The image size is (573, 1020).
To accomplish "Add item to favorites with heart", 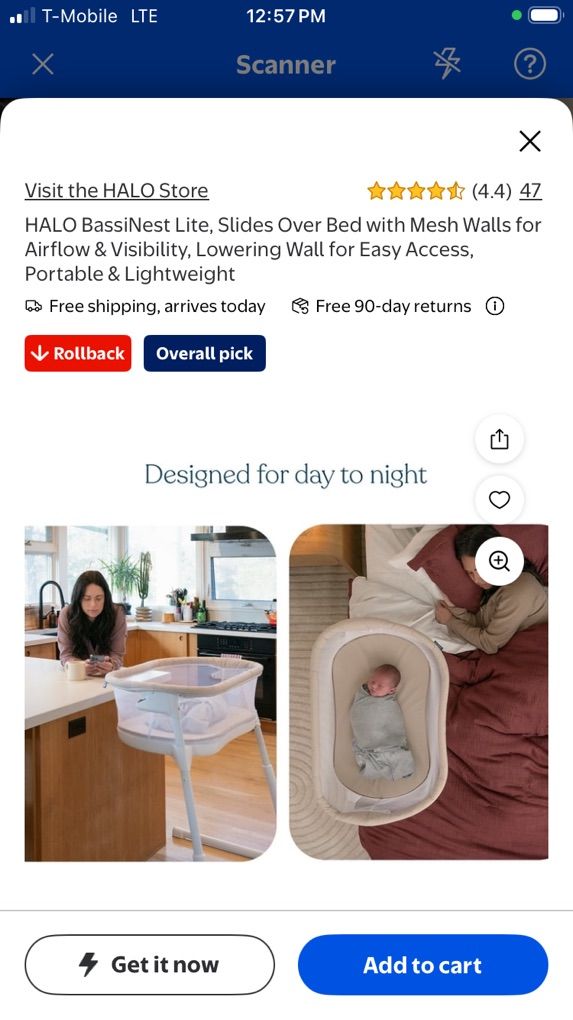I will (499, 500).
